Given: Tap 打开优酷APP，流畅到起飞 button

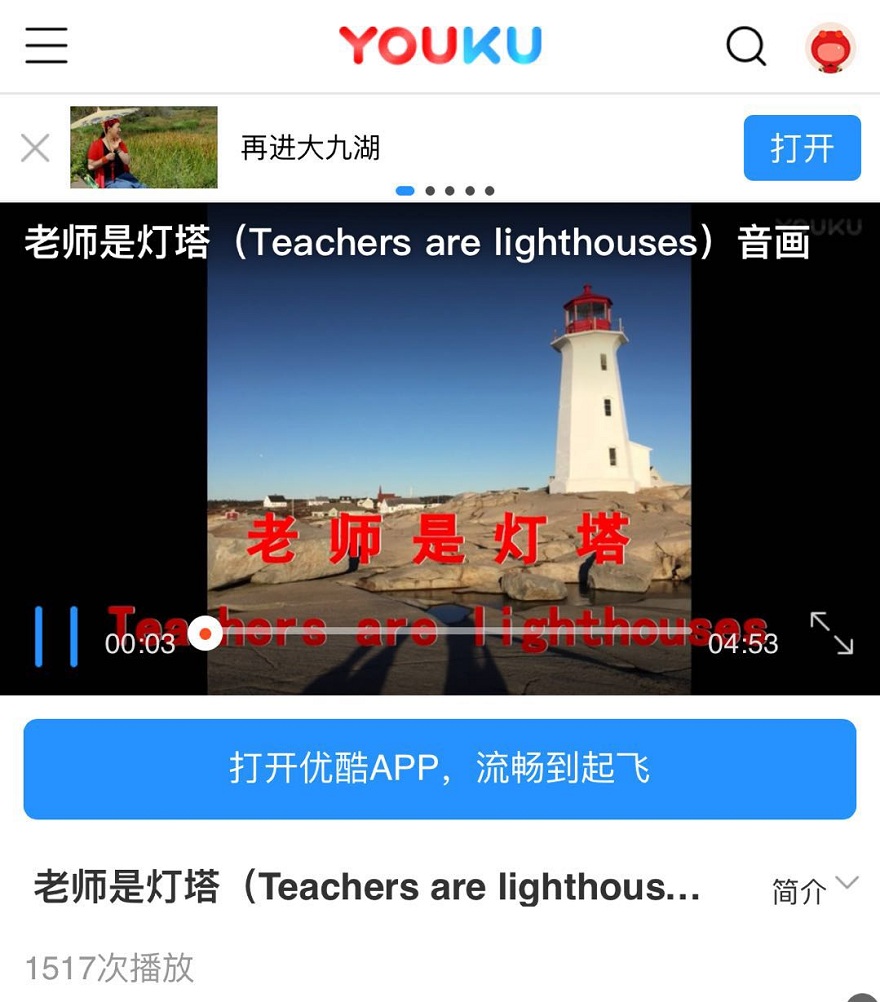Looking at the screenshot, I should [440, 769].
